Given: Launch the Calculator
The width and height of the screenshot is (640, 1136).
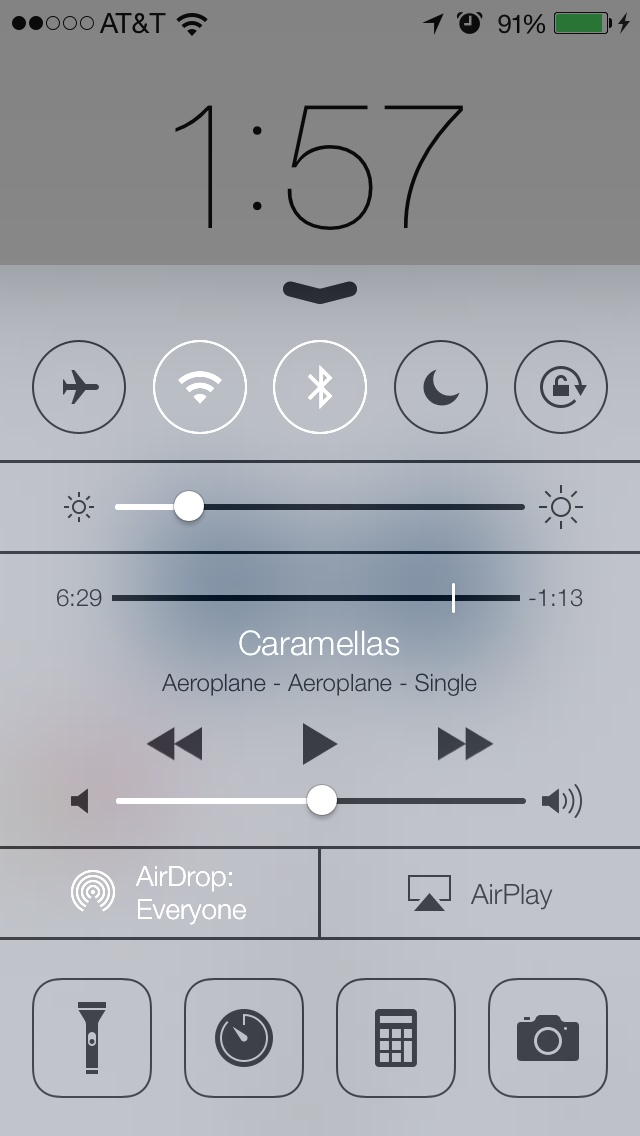Looking at the screenshot, I should 396,1038.
